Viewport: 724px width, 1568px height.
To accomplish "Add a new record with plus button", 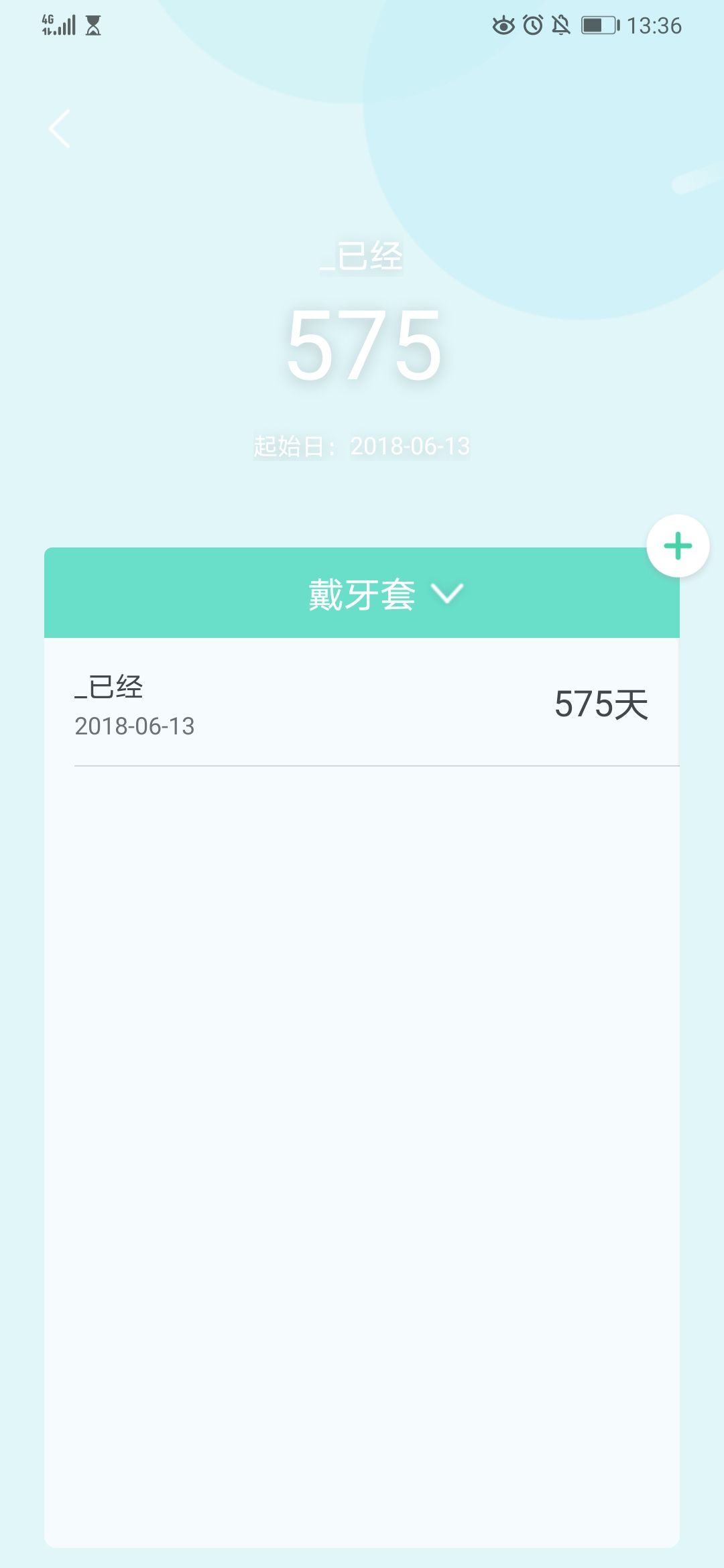I will tap(678, 545).
